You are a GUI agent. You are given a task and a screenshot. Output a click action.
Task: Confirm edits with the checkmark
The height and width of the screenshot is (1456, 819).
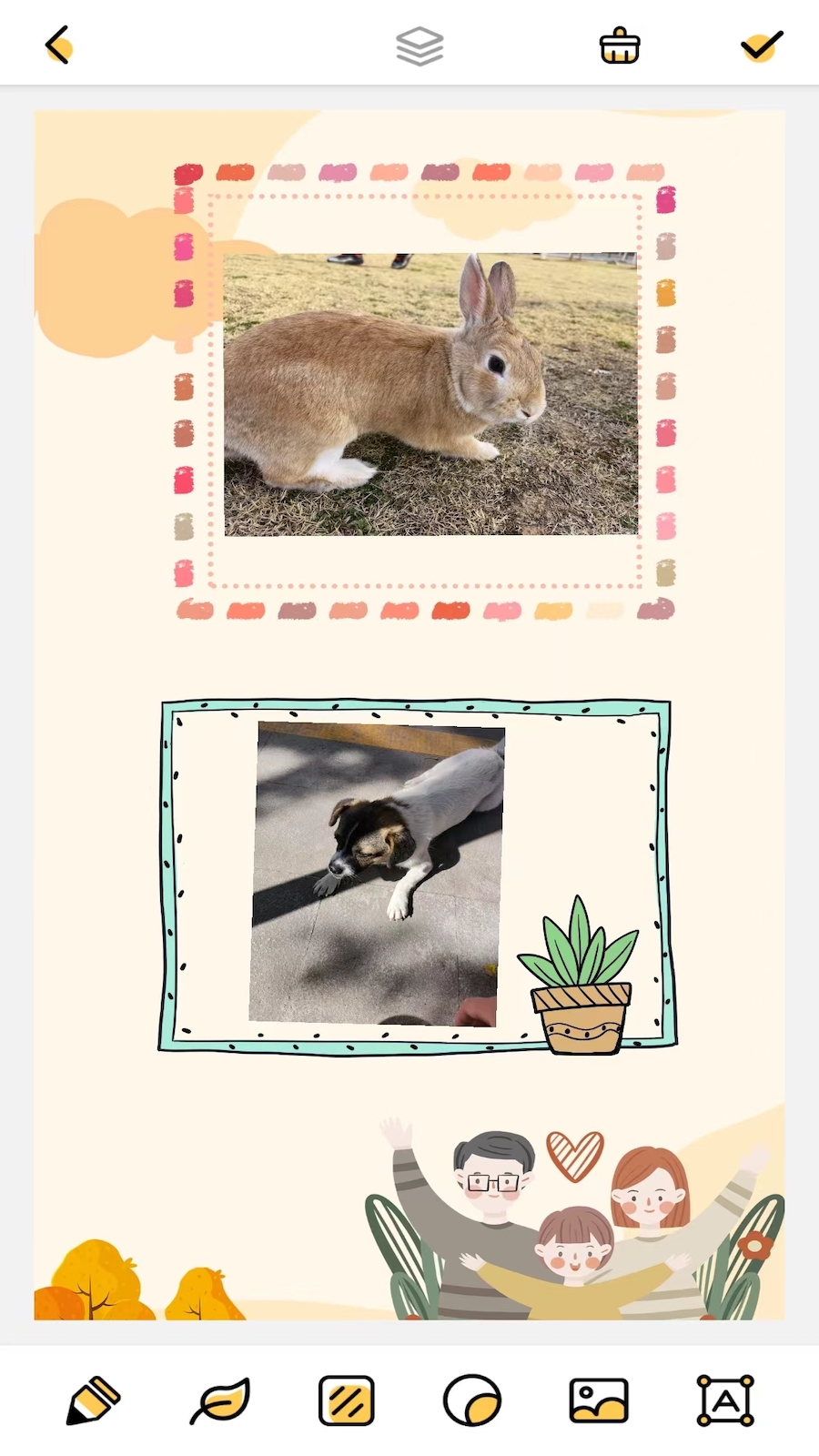(x=762, y=45)
